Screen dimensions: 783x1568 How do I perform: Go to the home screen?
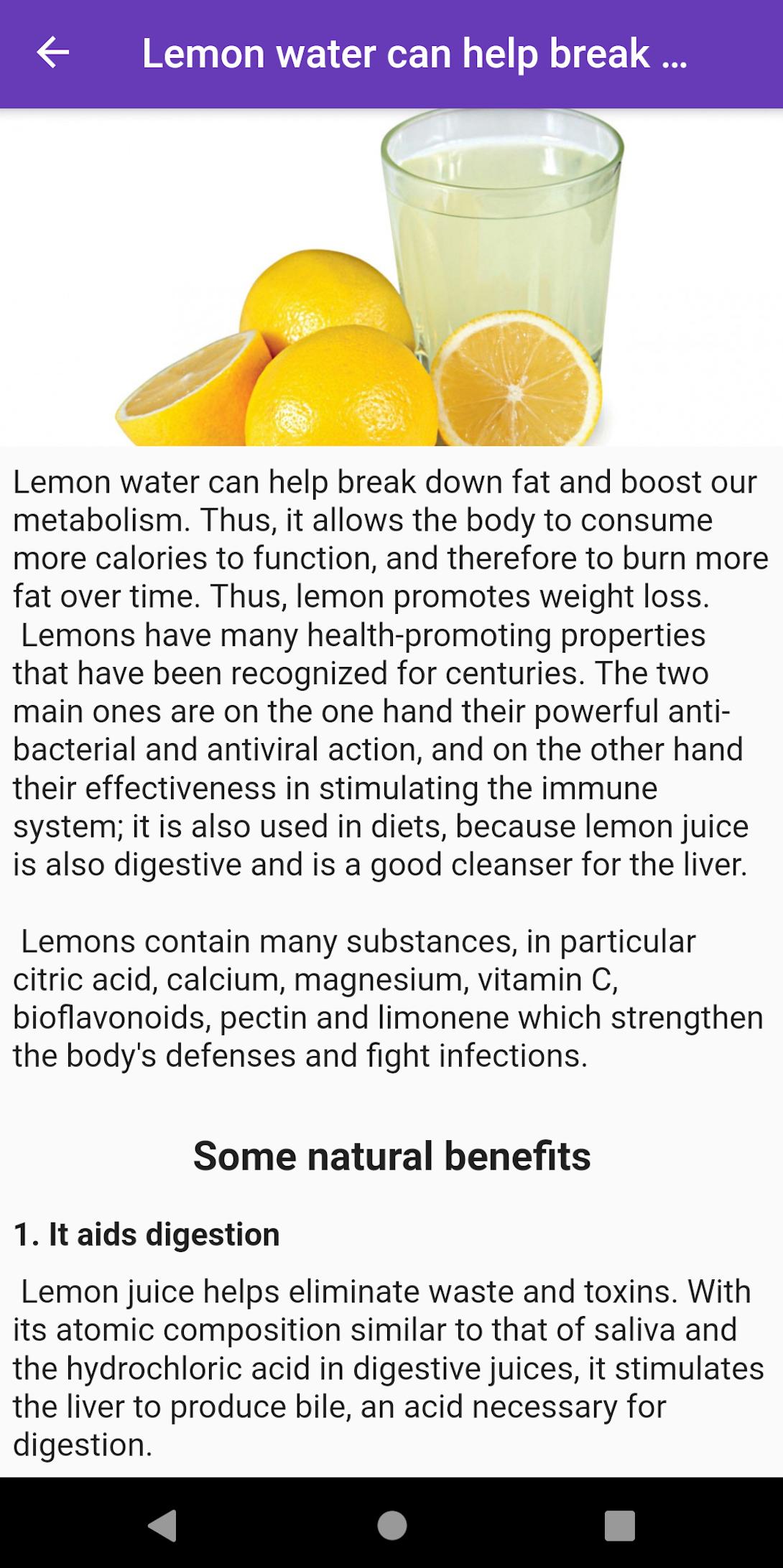click(392, 1525)
